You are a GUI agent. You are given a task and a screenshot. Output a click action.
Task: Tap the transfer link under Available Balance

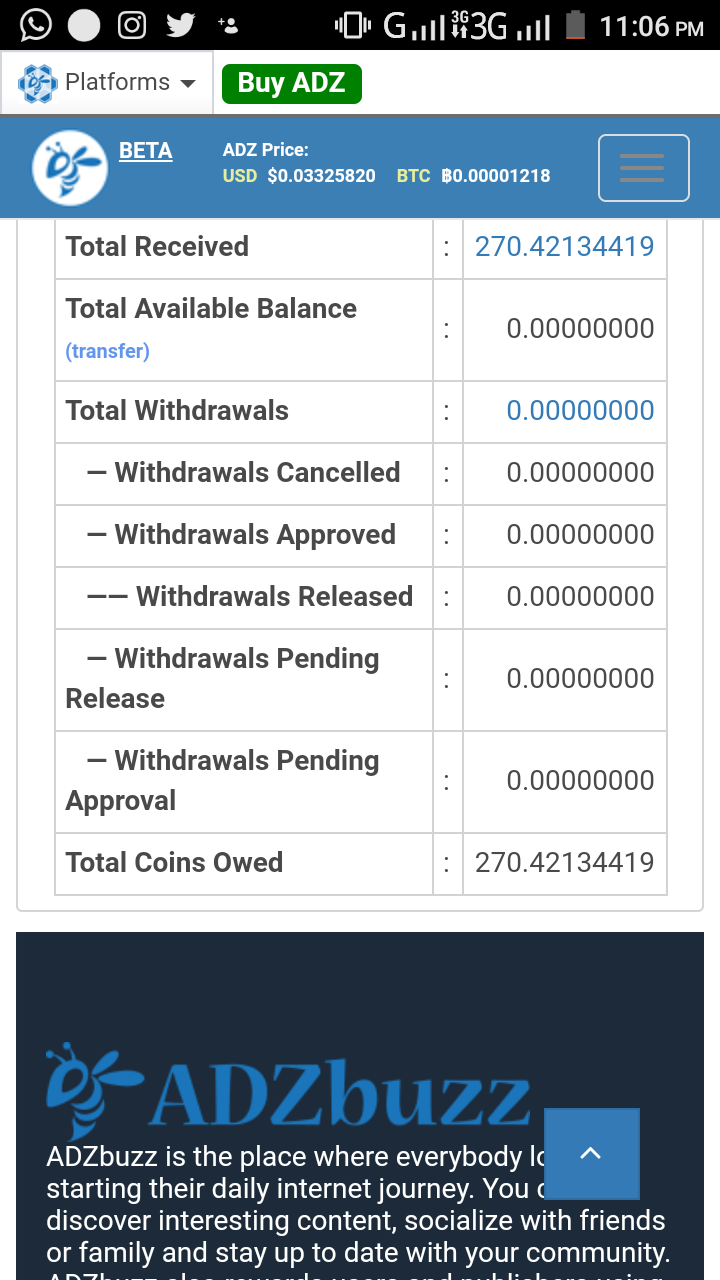(108, 351)
